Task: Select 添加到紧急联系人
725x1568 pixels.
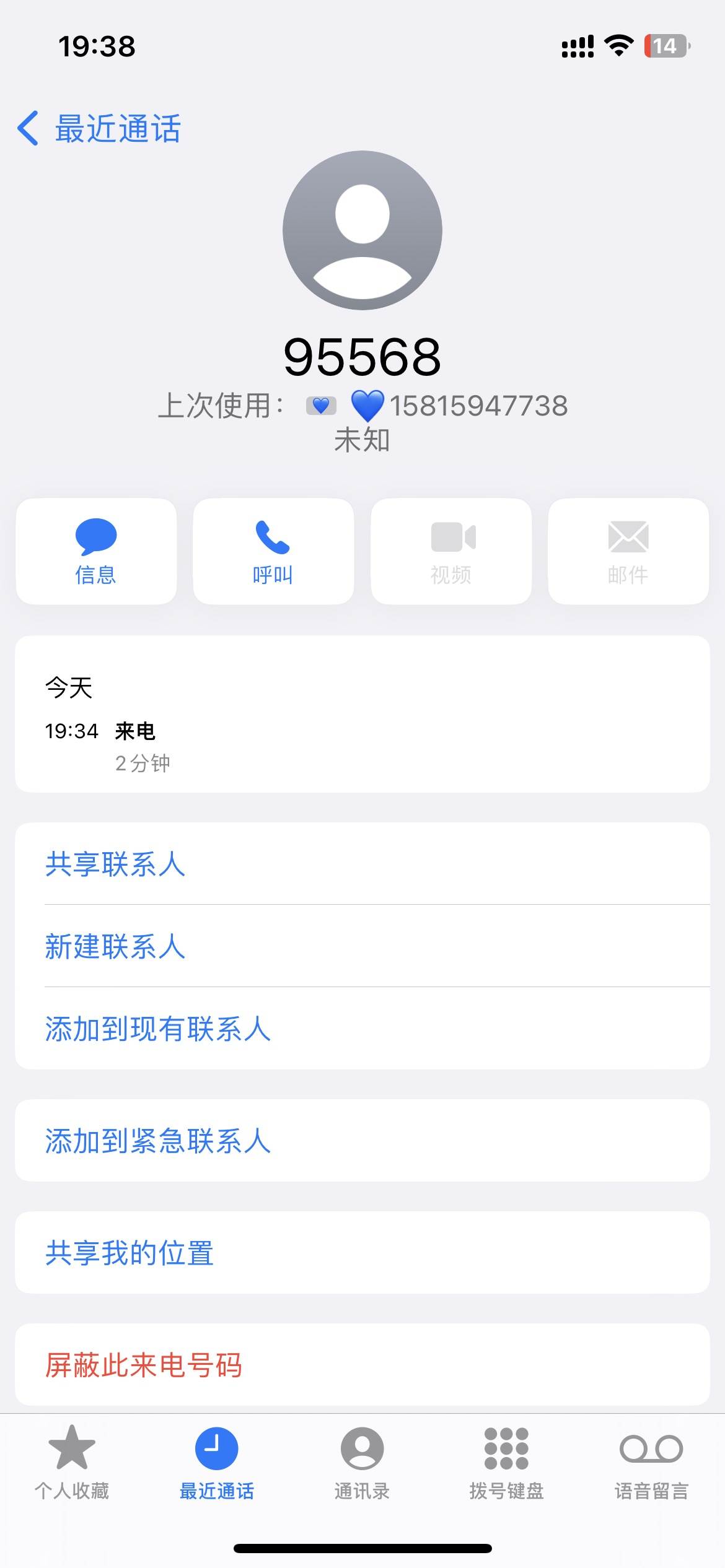Action: coord(362,1141)
